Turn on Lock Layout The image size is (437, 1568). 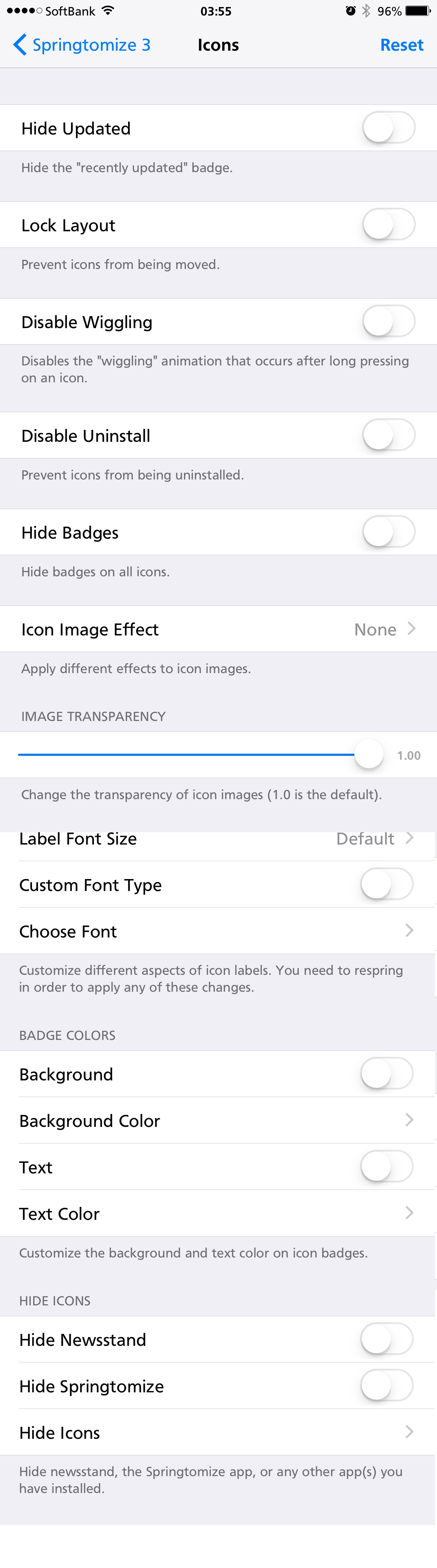point(388,225)
